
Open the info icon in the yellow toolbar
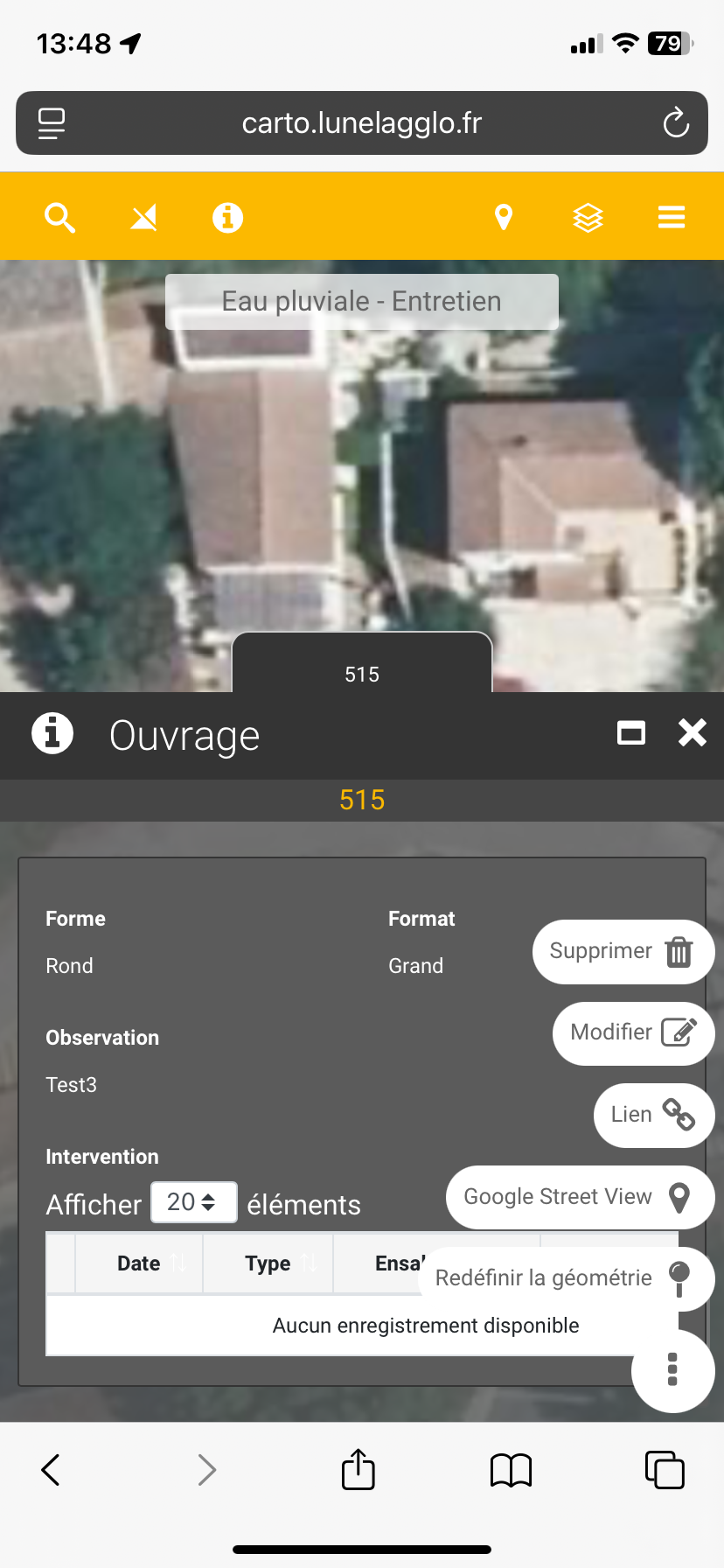tap(227, 217)
